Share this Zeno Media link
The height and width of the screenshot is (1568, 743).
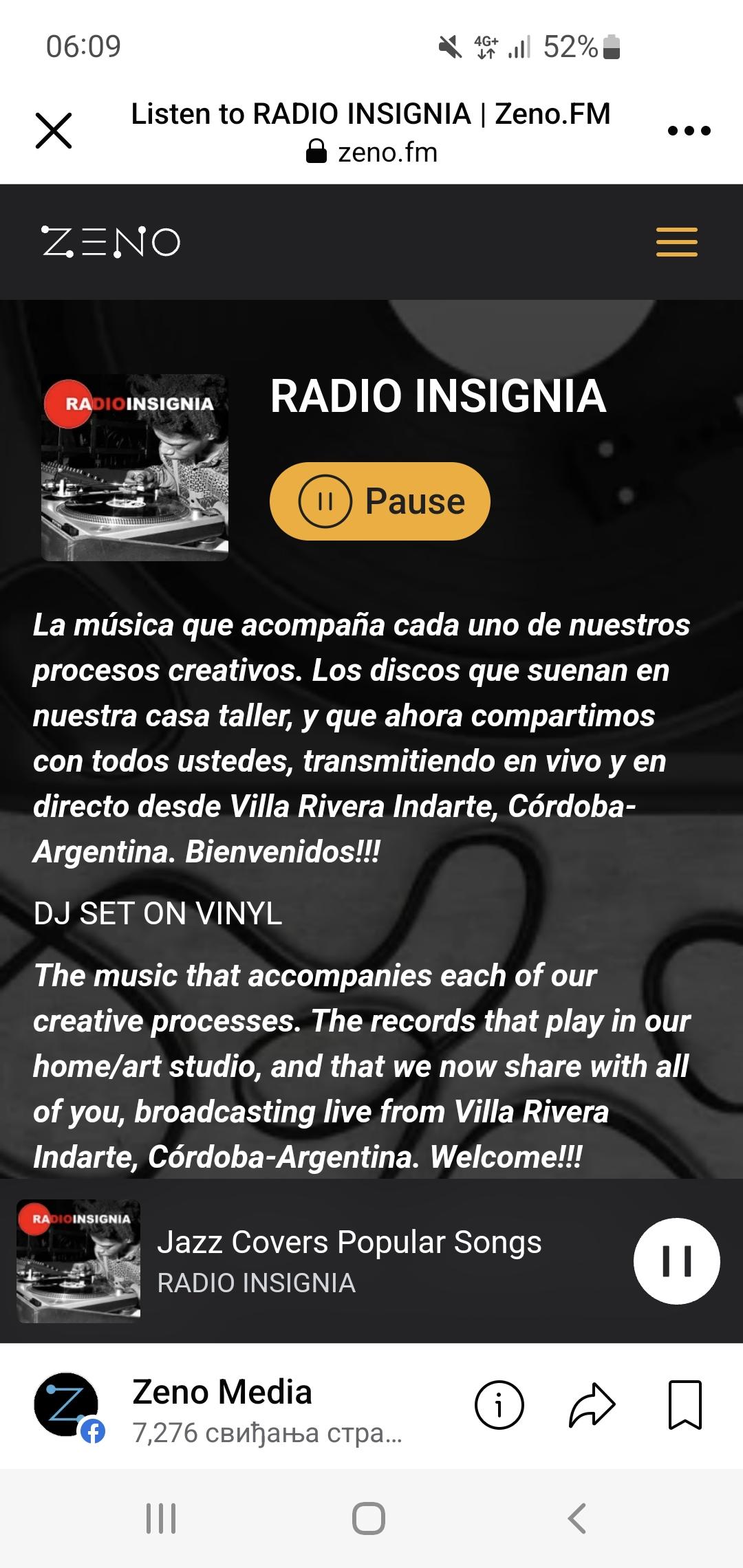point(592,1404)
